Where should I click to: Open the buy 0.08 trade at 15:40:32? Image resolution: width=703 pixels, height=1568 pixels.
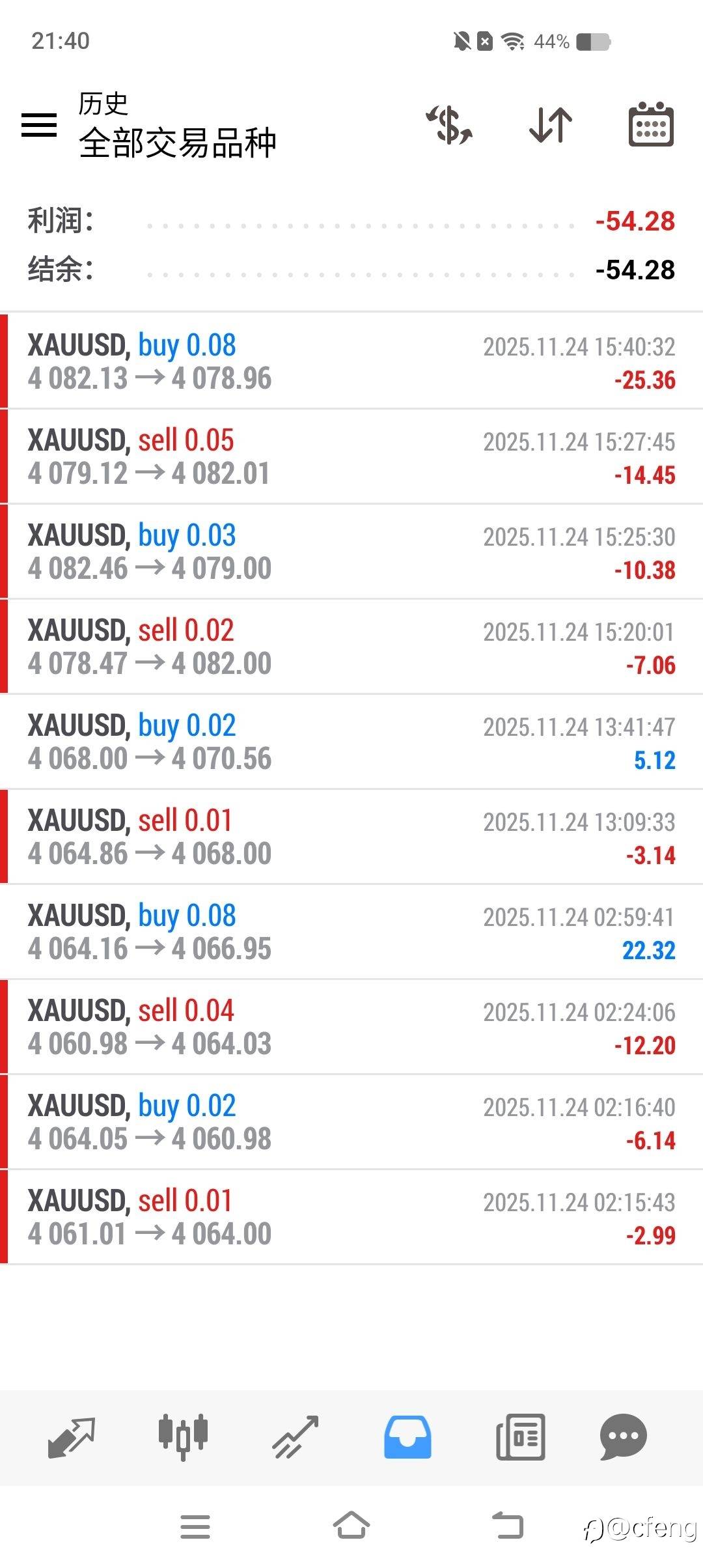(351, 361)
